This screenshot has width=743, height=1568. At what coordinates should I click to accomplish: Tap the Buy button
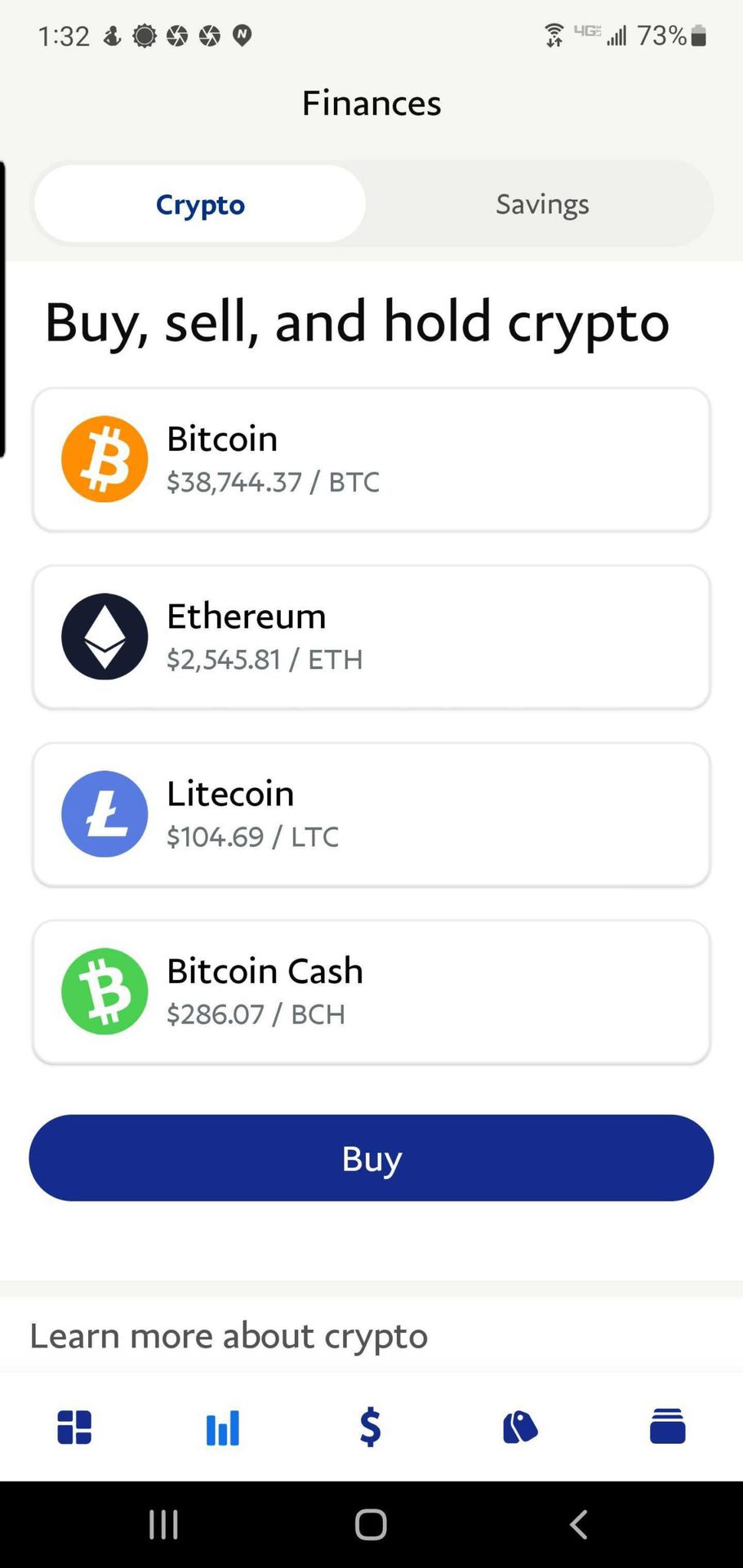371,1157
